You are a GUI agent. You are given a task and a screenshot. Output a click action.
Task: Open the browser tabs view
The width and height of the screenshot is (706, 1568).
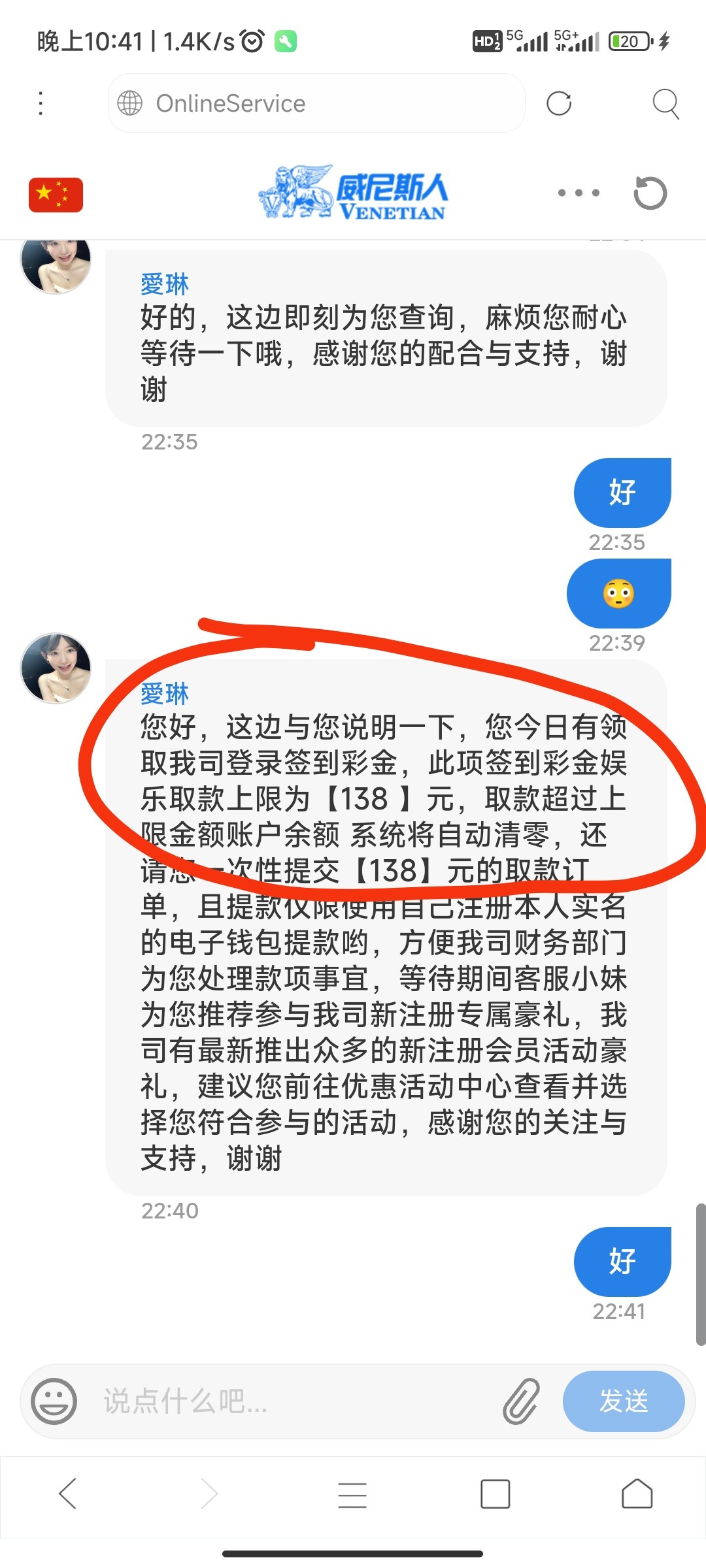coord(495,1494)
